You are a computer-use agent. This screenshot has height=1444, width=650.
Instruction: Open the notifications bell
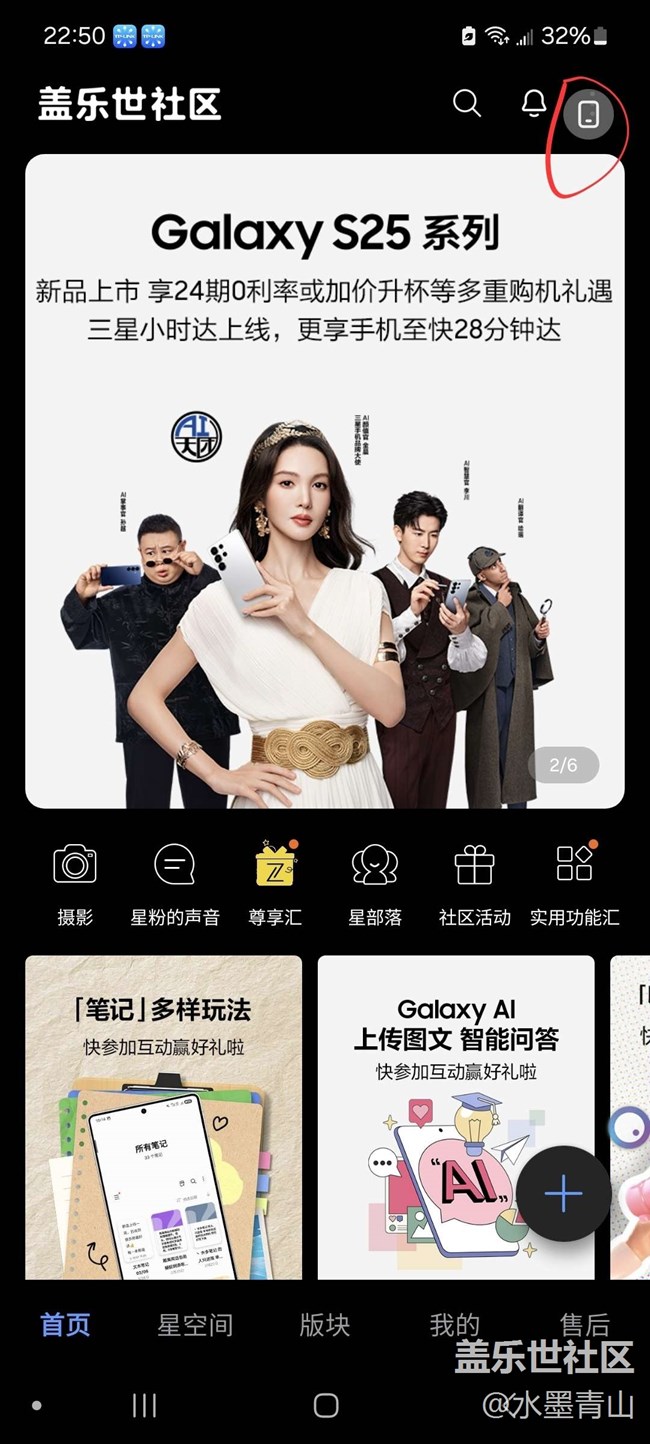click(534, 103)
